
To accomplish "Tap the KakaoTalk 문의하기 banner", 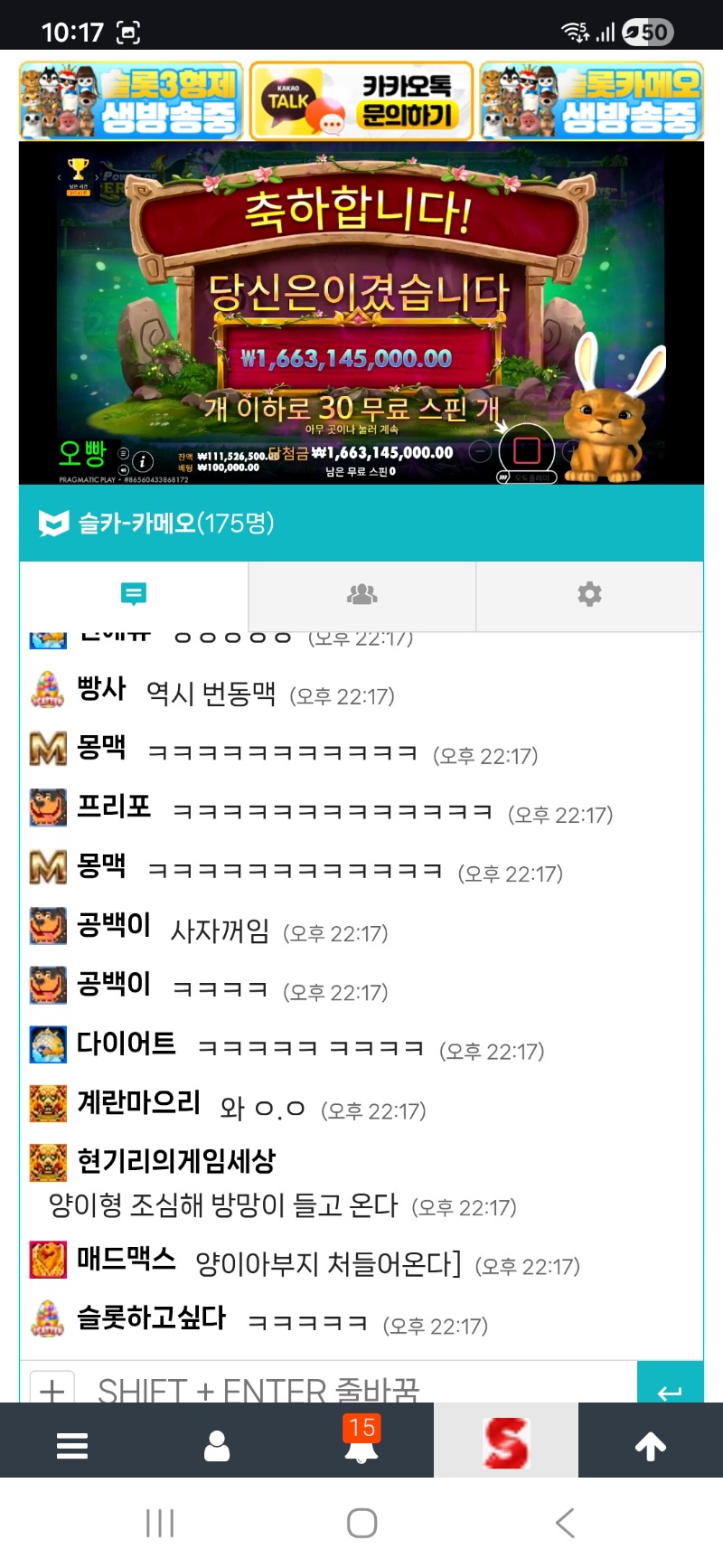I will [361, 101].
